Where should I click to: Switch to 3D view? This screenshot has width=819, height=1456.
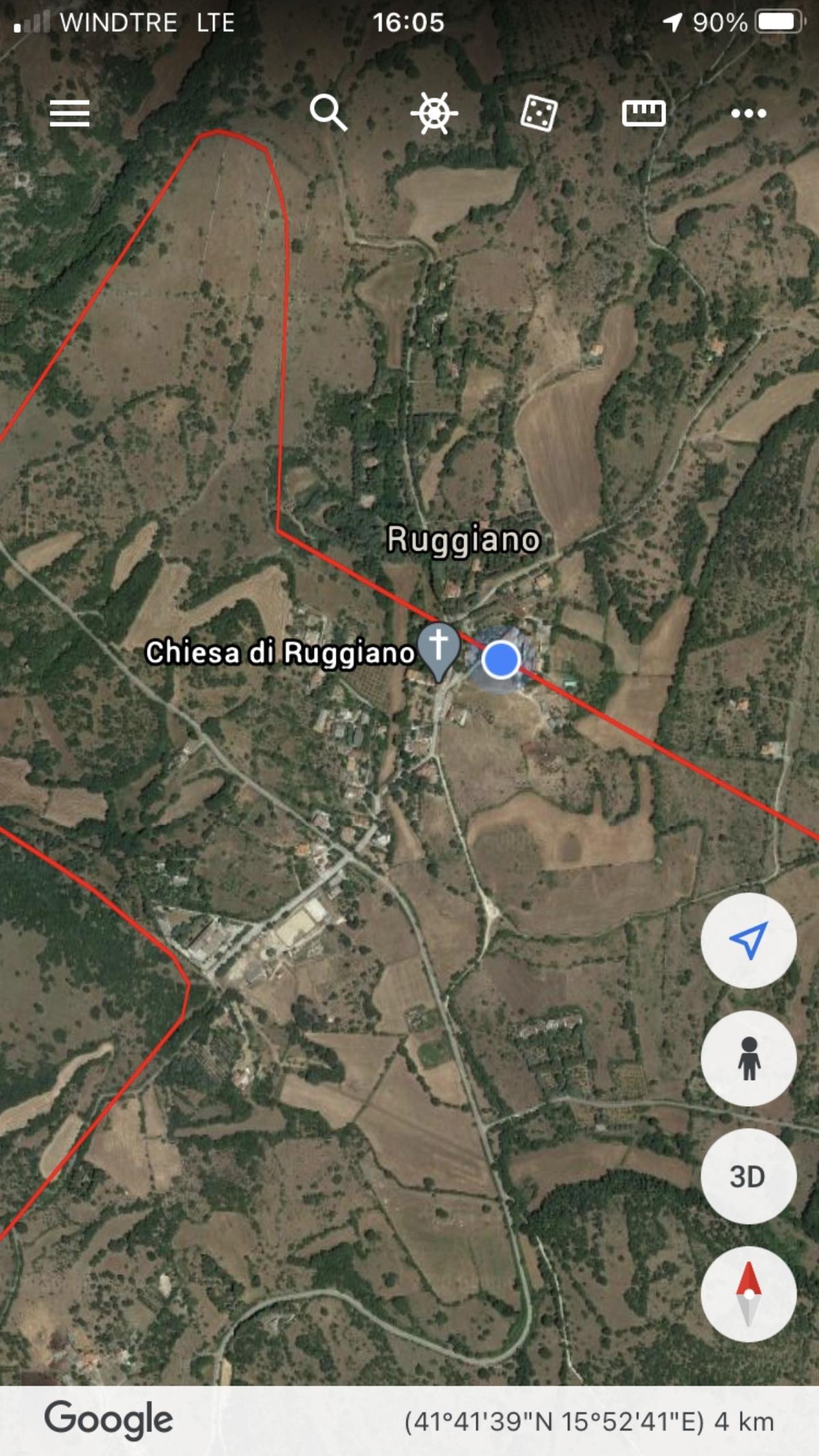point(749,1176)
